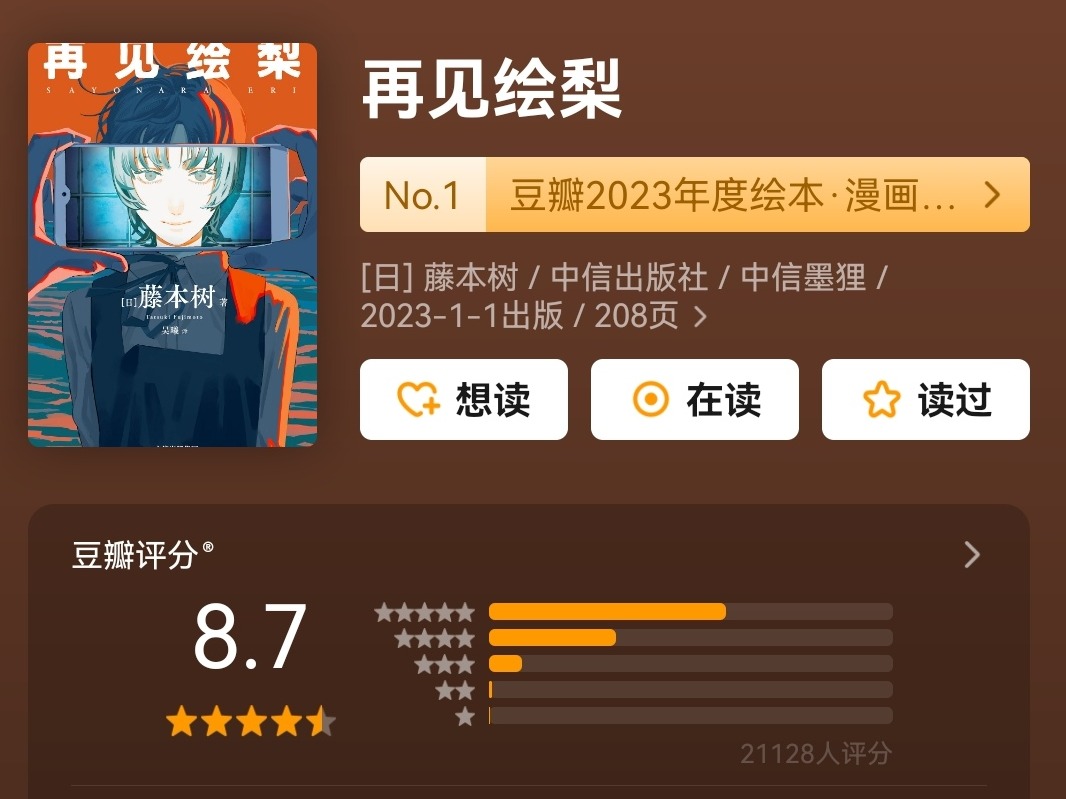Expand the author and publisher details
The image size is (1066, 799).
[x=700, y=317]
